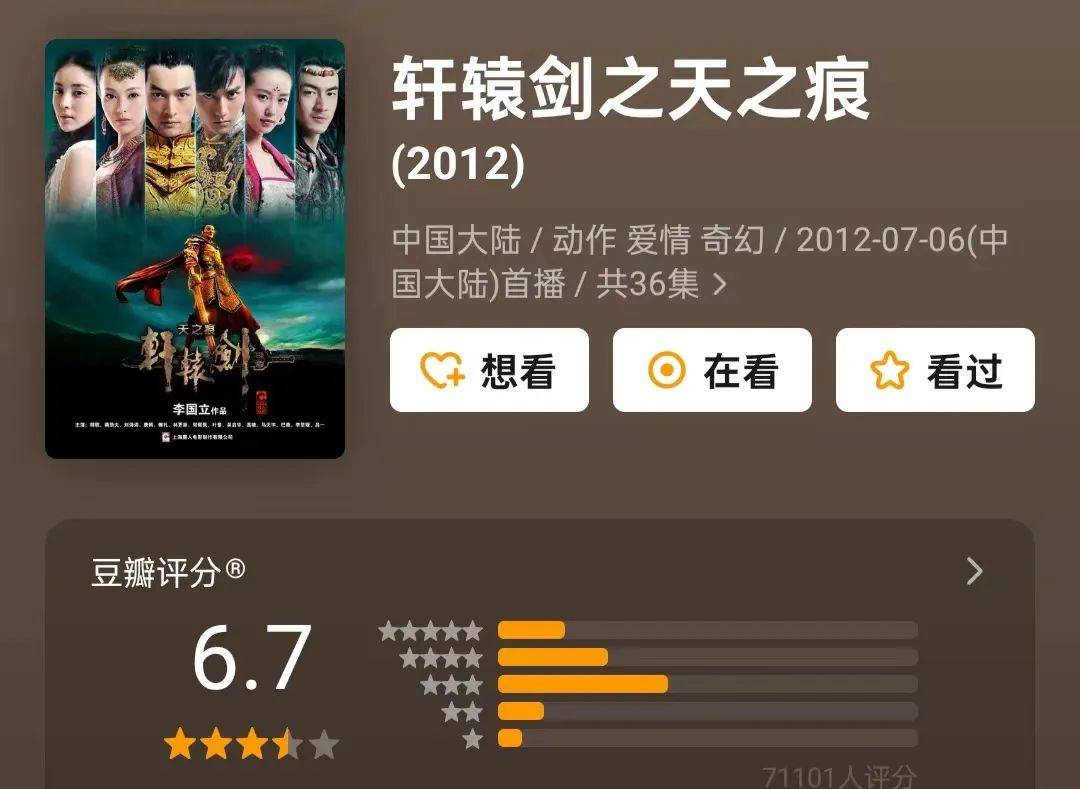Expand the show details after 共36集
This screenshot has width=1080, height=789.
[719, 285]
